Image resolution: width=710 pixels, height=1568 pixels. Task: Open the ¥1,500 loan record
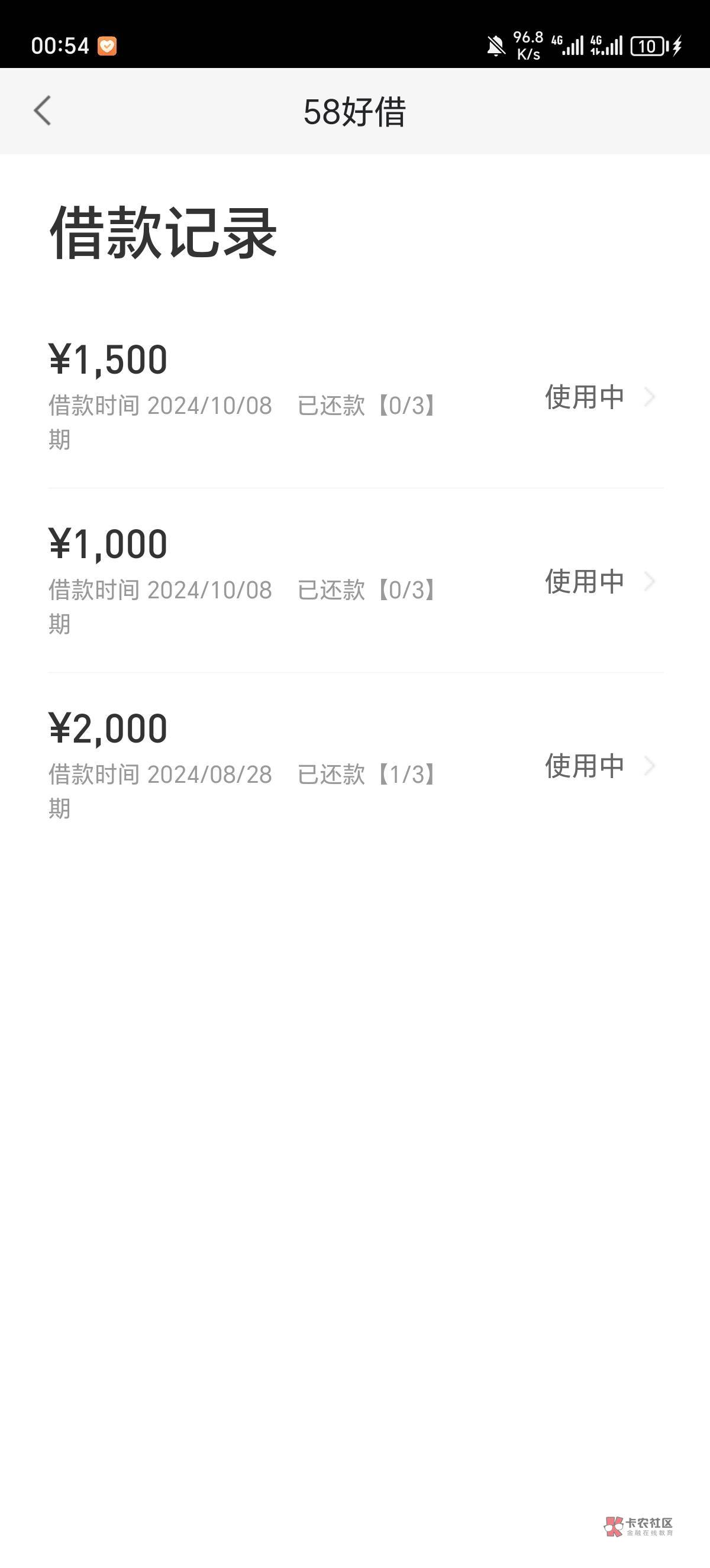tap(355, 396)
